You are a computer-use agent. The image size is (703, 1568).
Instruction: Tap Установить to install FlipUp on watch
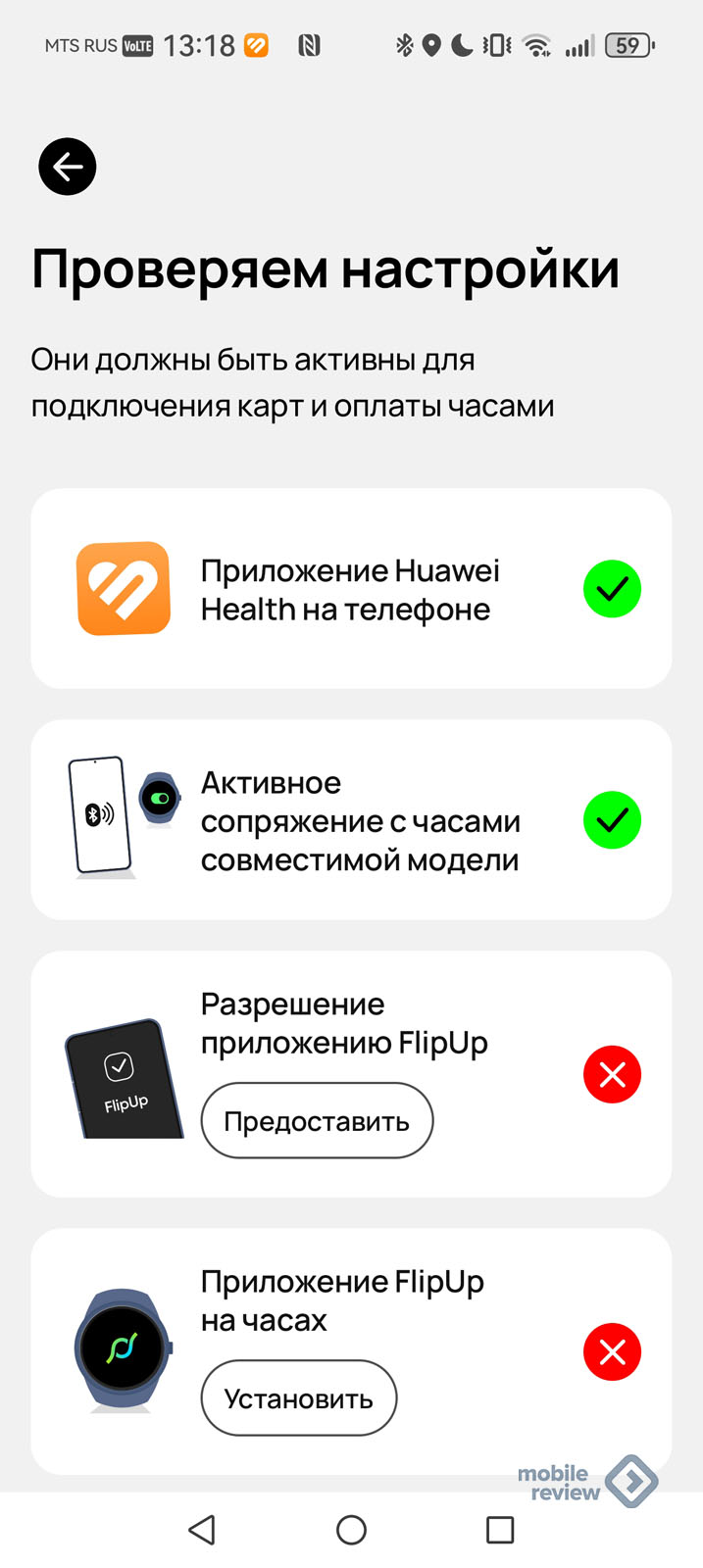coord(299,1398)
